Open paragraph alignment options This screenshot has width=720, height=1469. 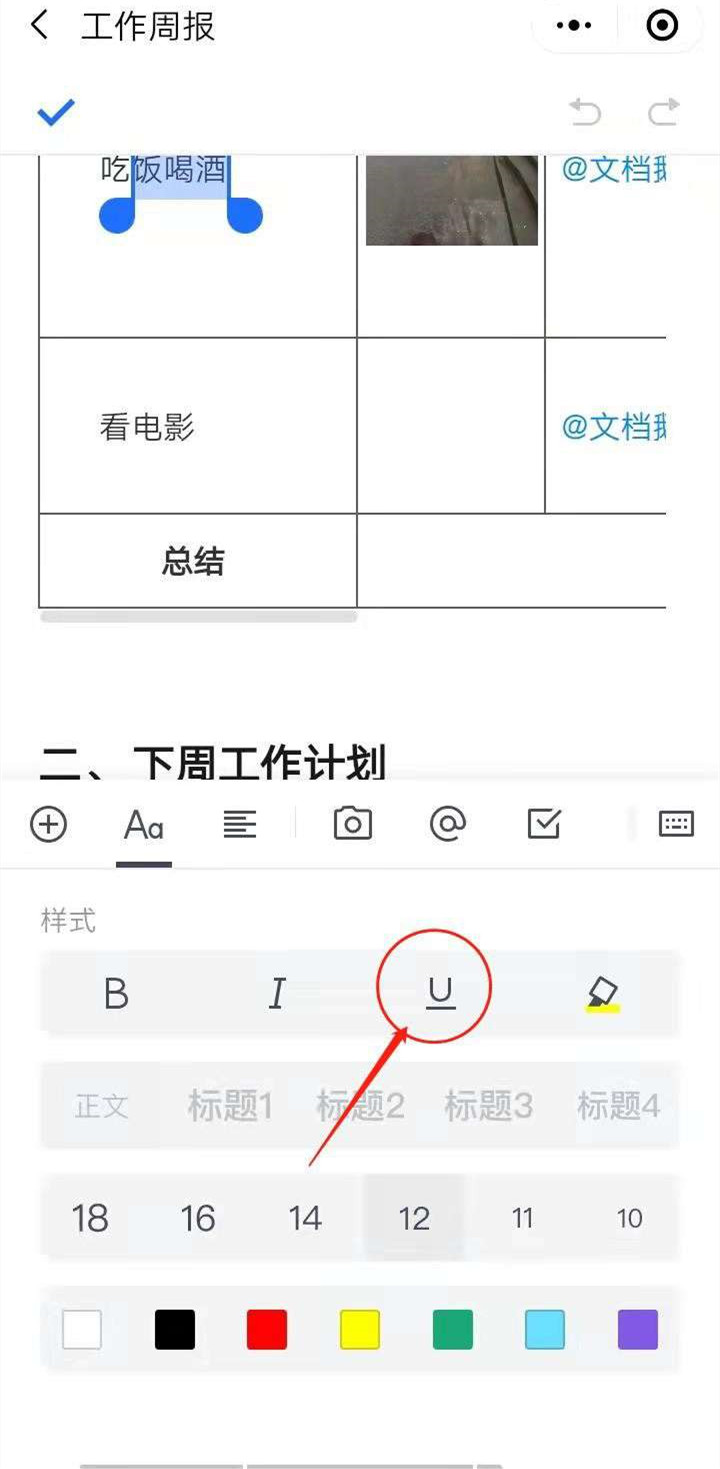[x=240, y=824]
